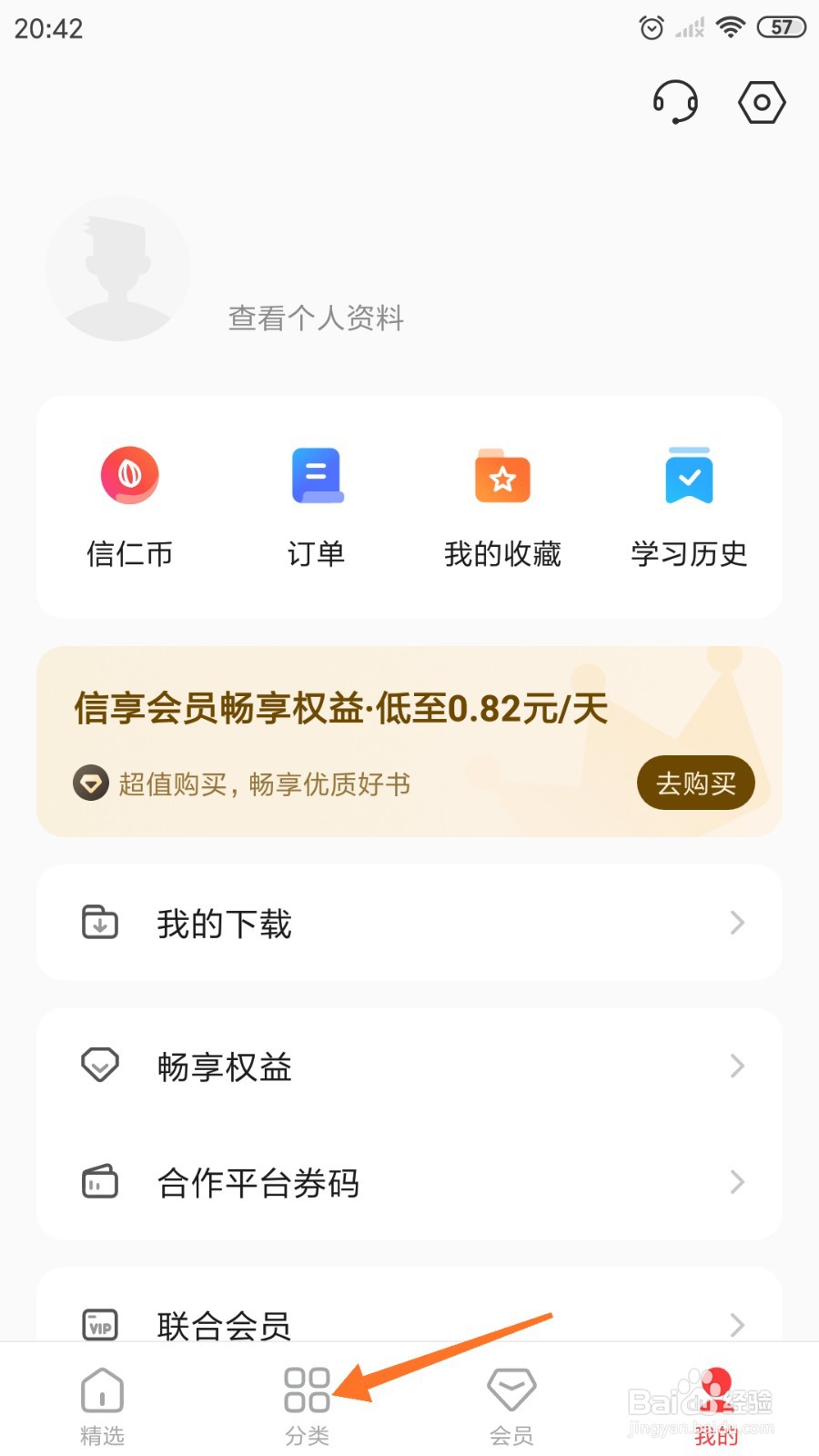Click the 合作平台券码 wallet icon
Screen dimensions: 819x1456
click(x=99, y=1181)
